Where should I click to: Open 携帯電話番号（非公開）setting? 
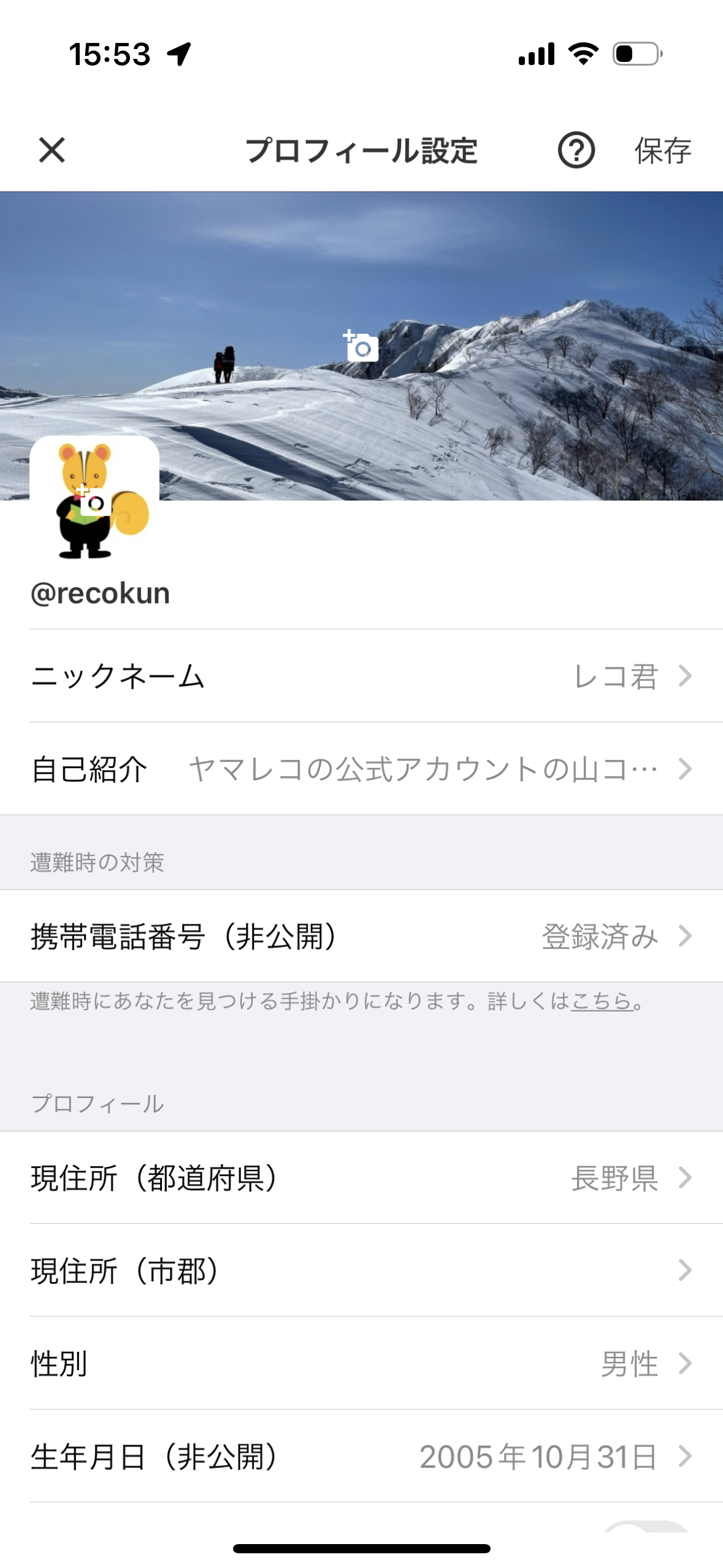tap(361, 936)
